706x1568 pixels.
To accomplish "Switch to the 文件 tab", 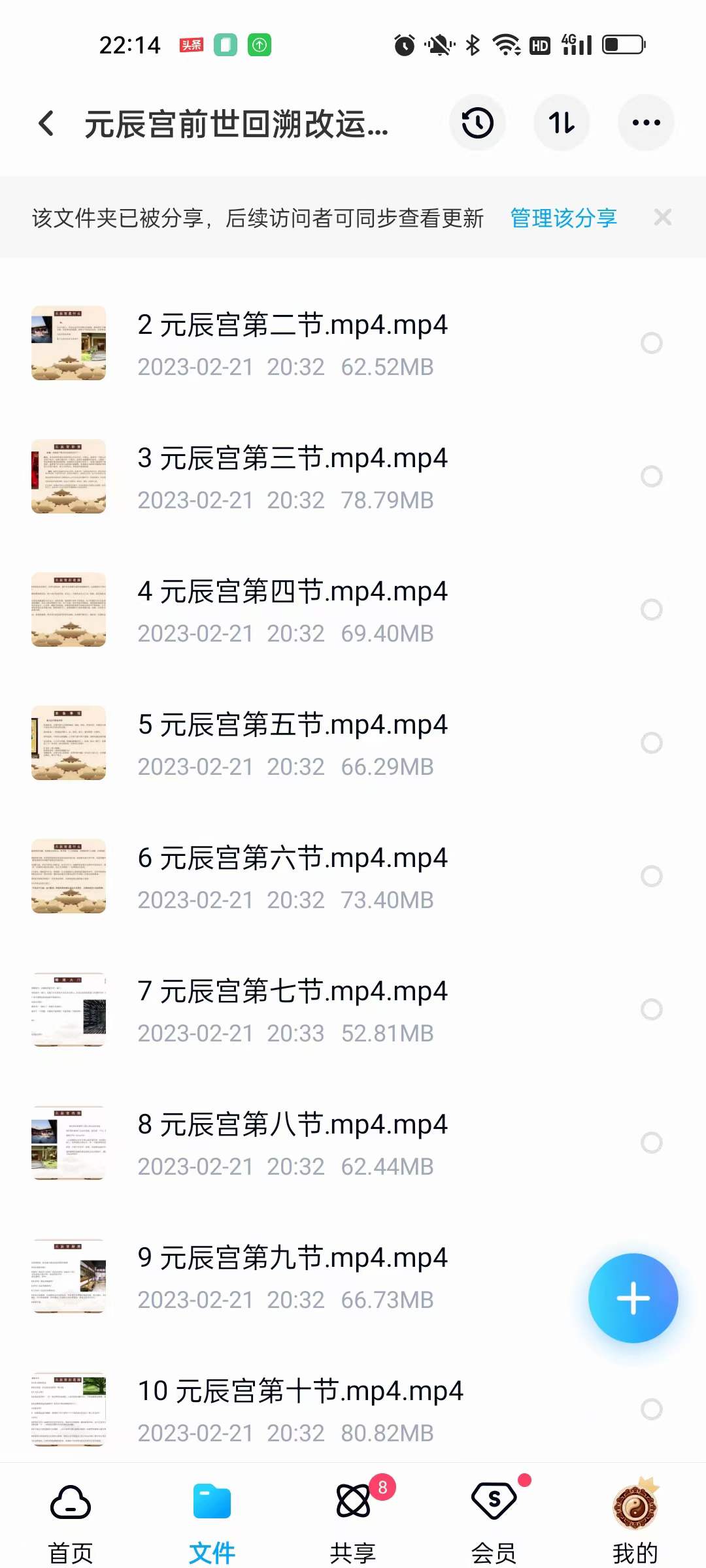I will pos(211,1516).
